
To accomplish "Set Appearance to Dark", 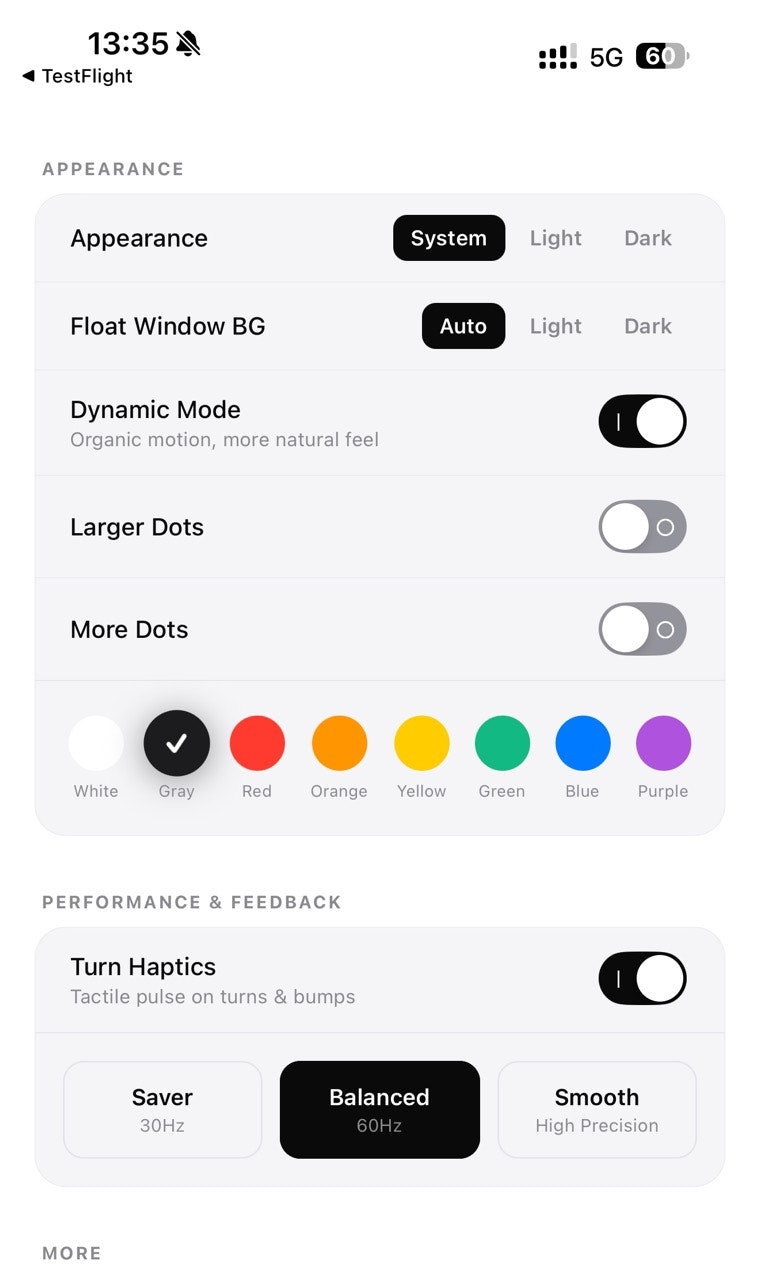I will pyautogui.click(x=648, y=238).
